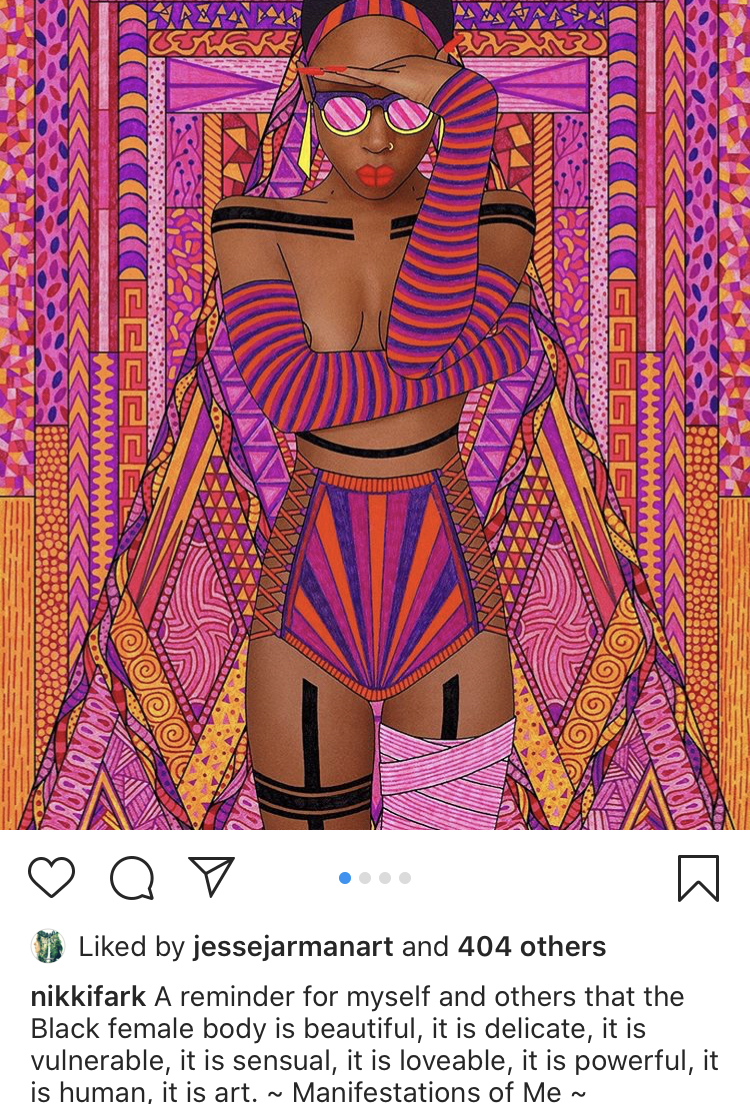Tap the carousel page indicator dots

click(375, 878)
